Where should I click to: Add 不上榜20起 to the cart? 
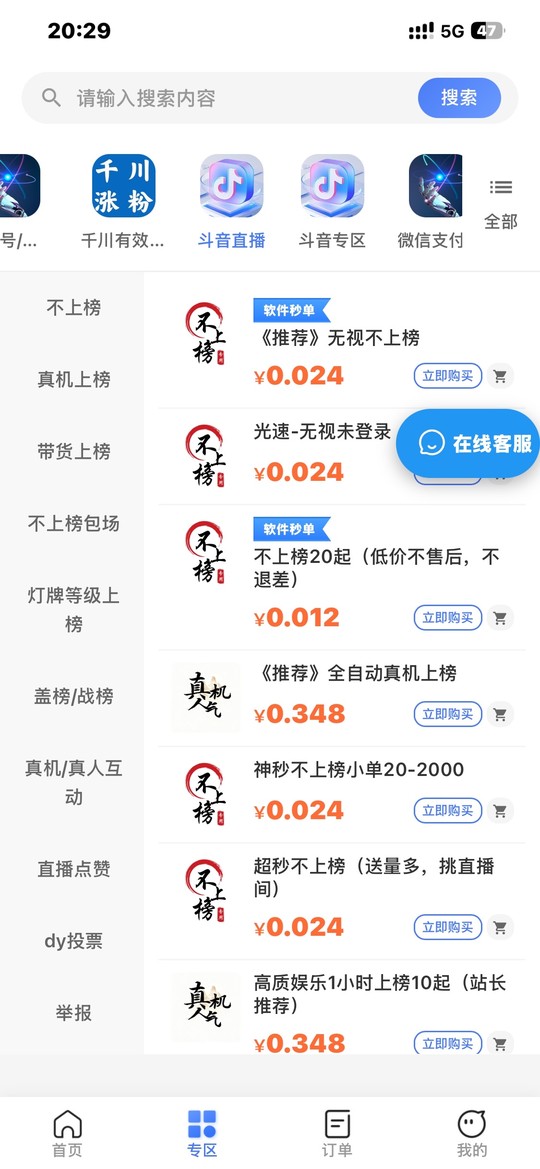pos(500,617)
